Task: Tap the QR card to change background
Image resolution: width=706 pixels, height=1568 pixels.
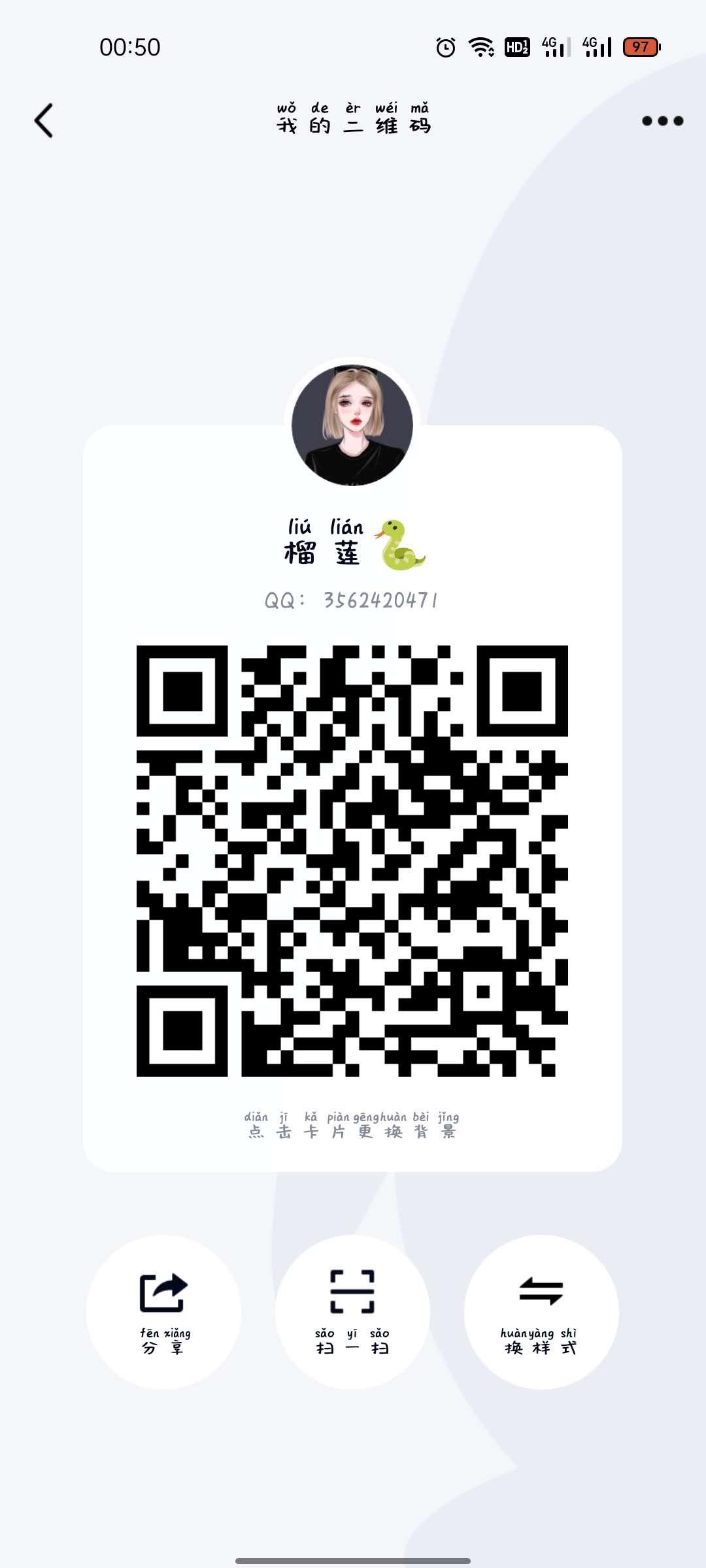Action: pos(352,1124)
